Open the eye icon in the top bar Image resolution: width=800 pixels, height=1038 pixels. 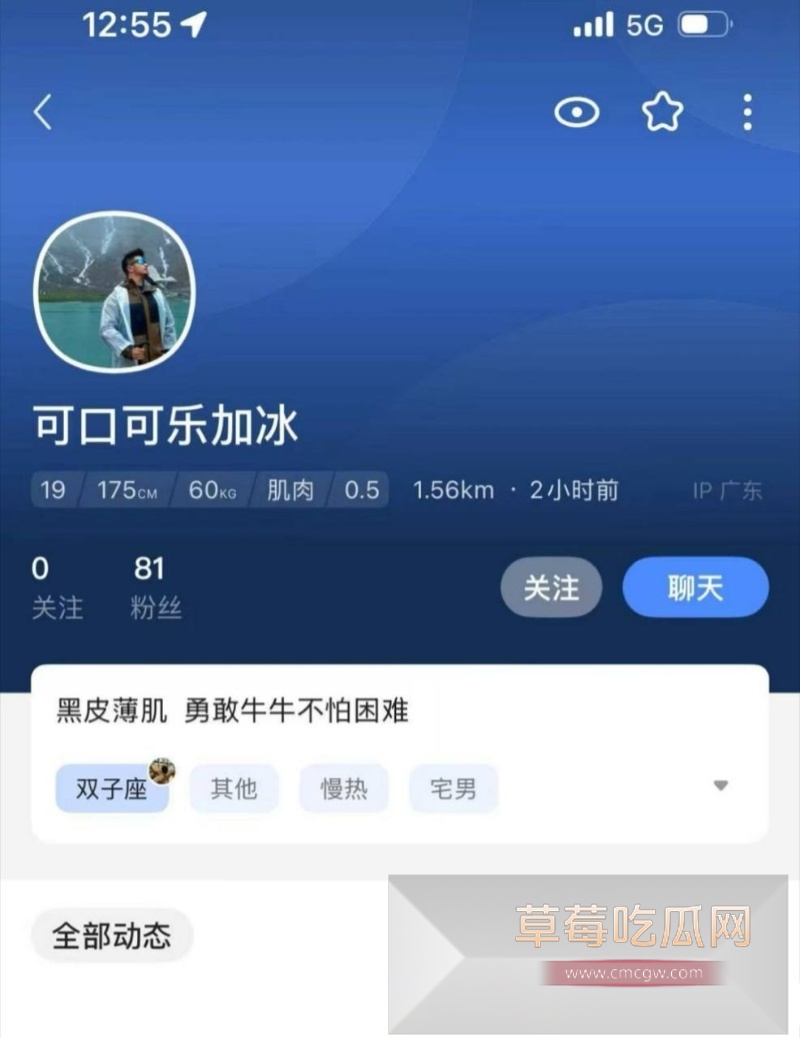pyautogui.click(x=577, y=113)
